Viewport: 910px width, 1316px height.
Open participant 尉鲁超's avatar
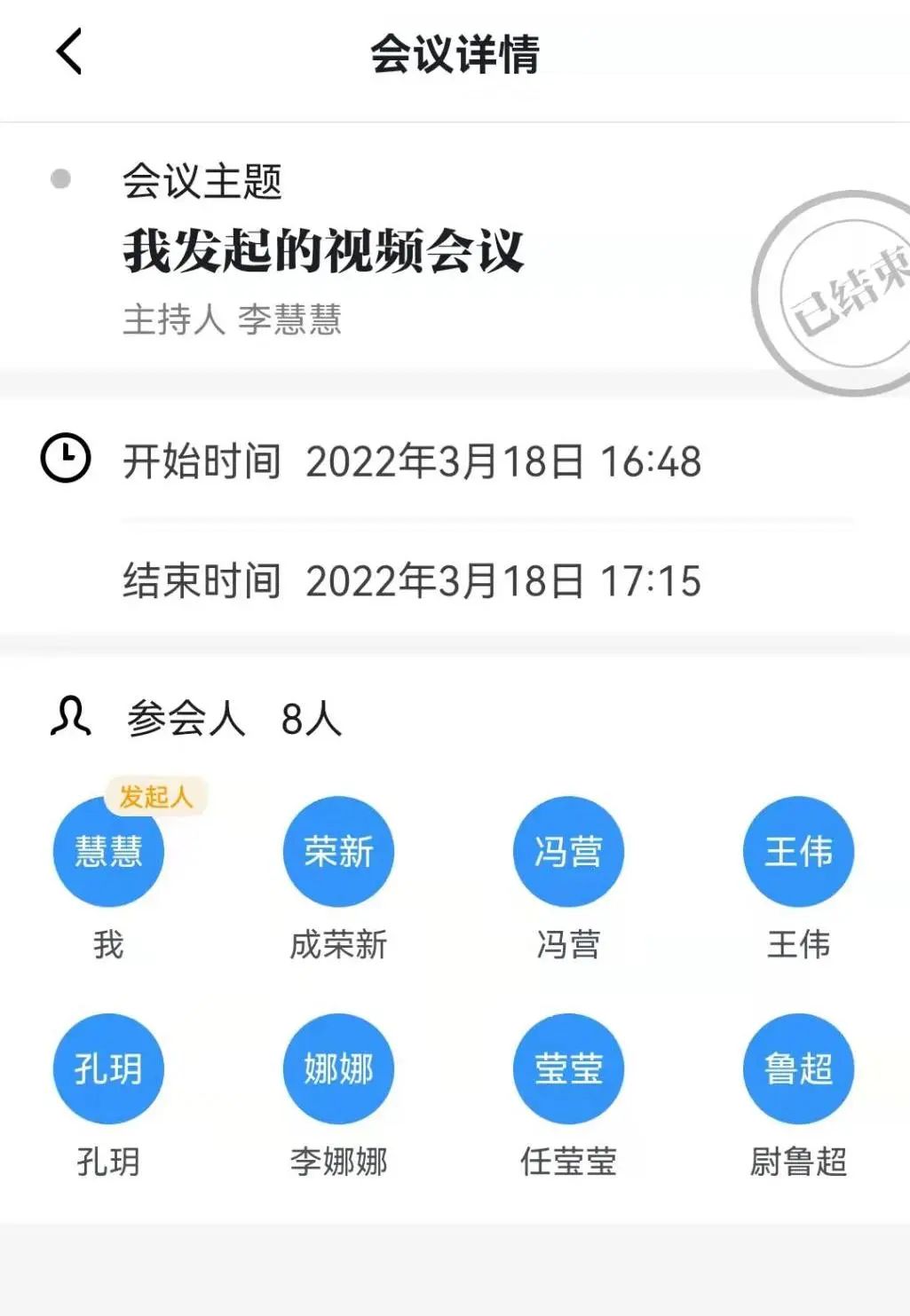(x=798, y=1068)
